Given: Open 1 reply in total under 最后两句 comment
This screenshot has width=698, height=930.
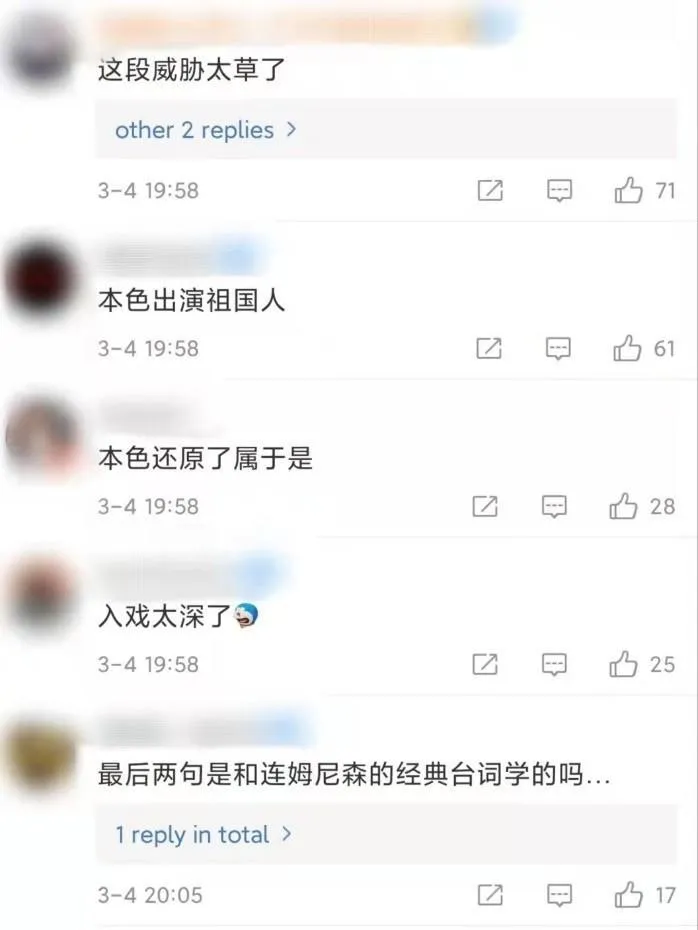Looking at the screenshot, I should coord(204,834).
